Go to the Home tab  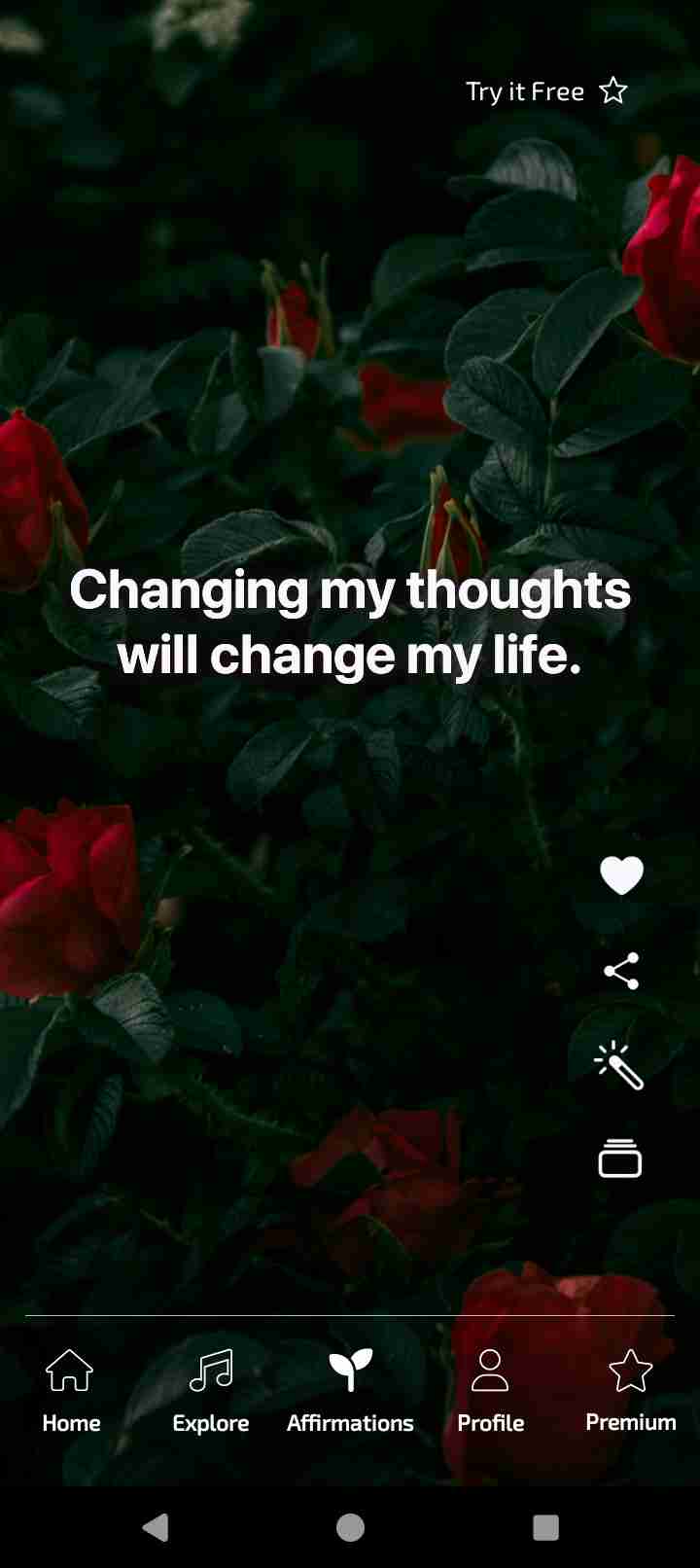pos(71,1391)
